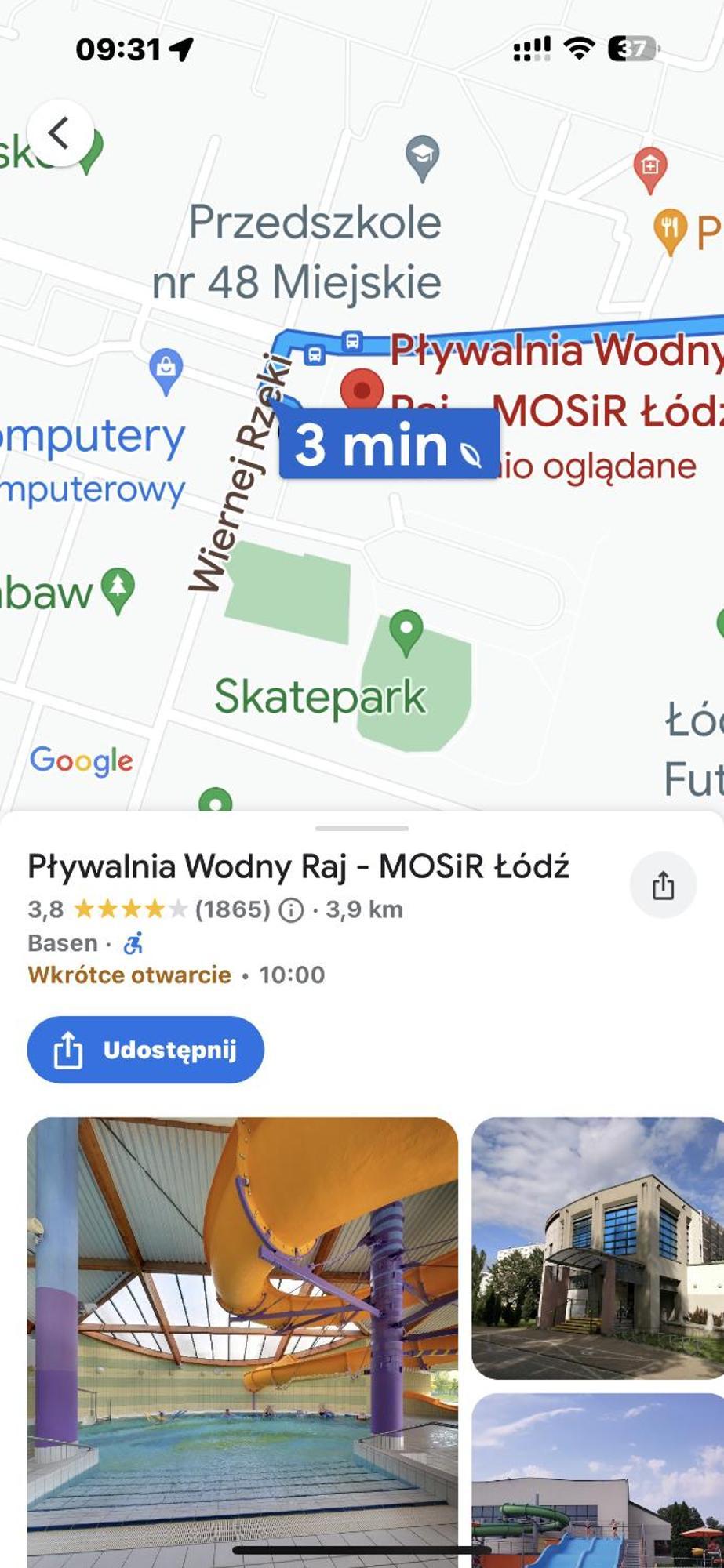This screenshot has height=1568, width=724.
Task: Select the Skatepark map marker
Action: (x=406, y=630)
